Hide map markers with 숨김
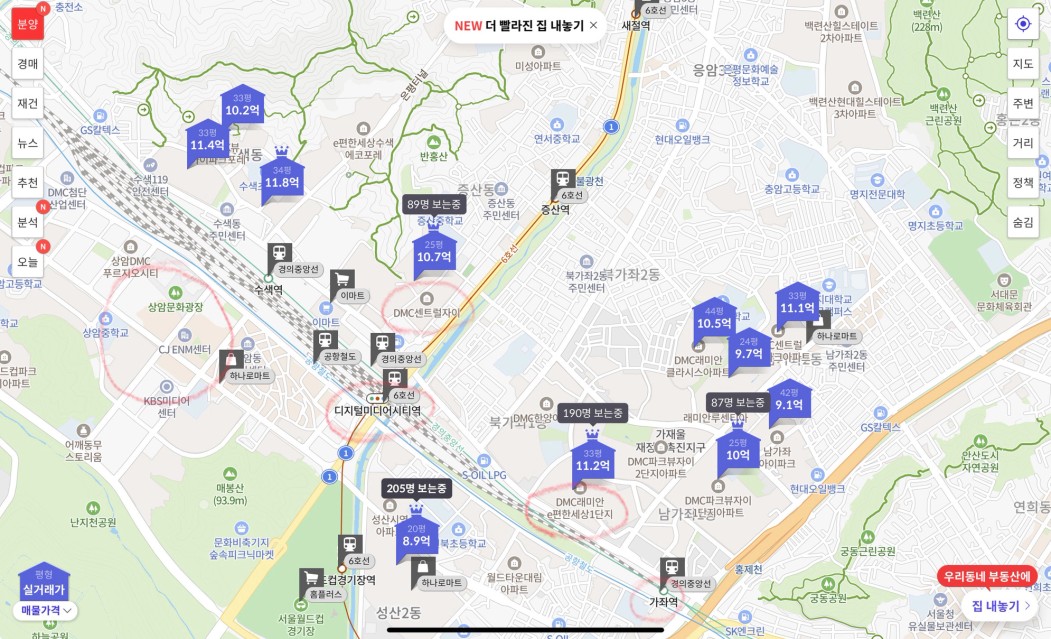The image size is (1051, 639). (x=1022, y=222)
